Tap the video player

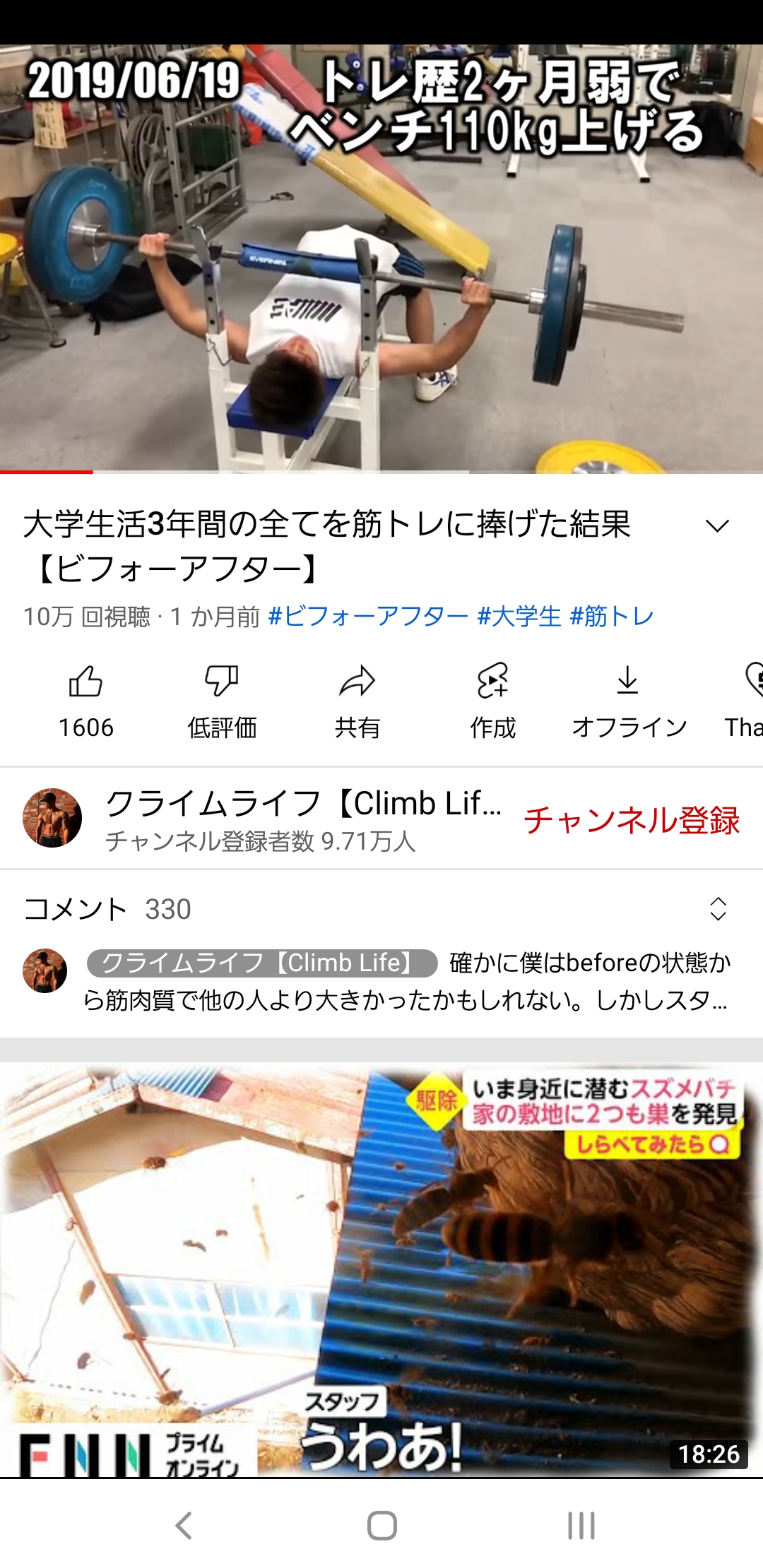click(x=381, y=259)
